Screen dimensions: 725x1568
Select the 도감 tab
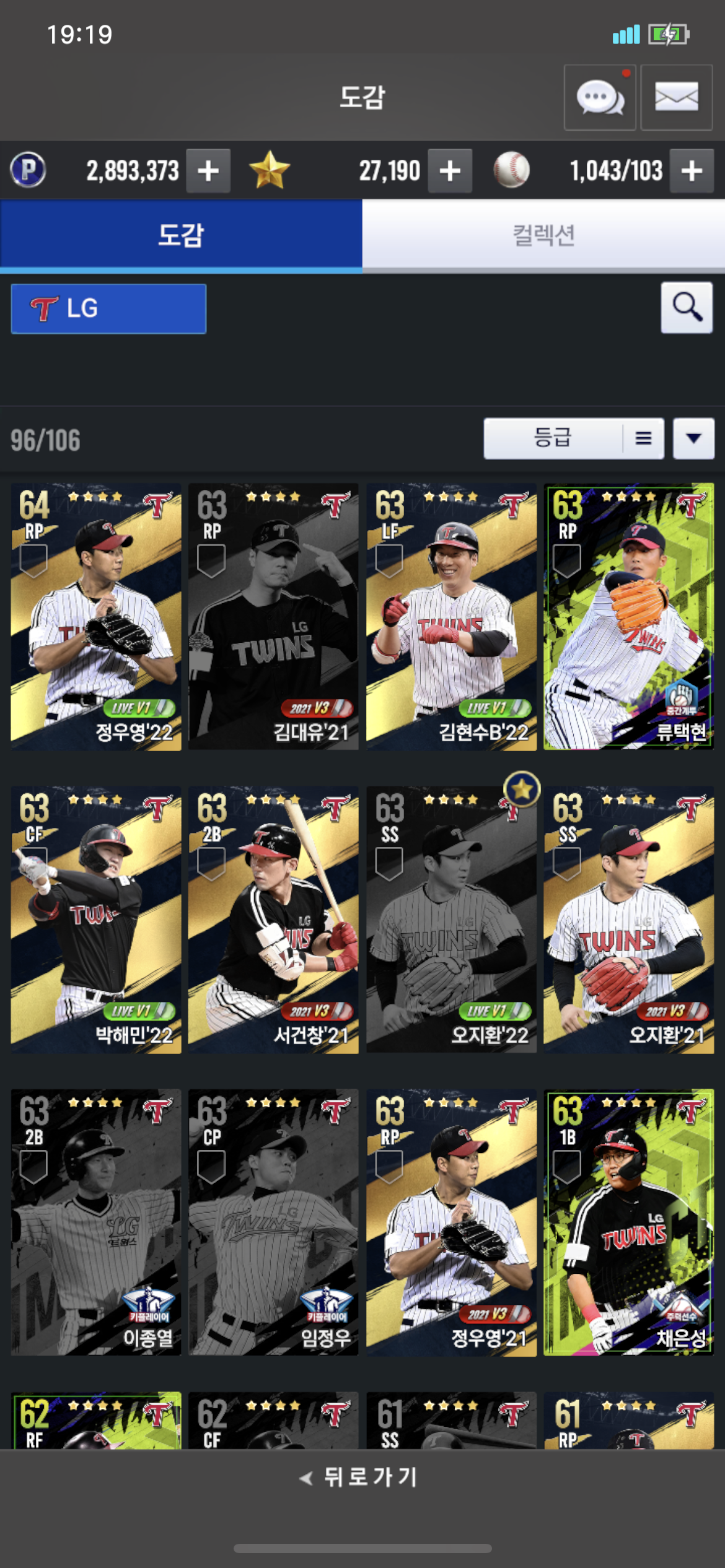[x=180, y=235]
